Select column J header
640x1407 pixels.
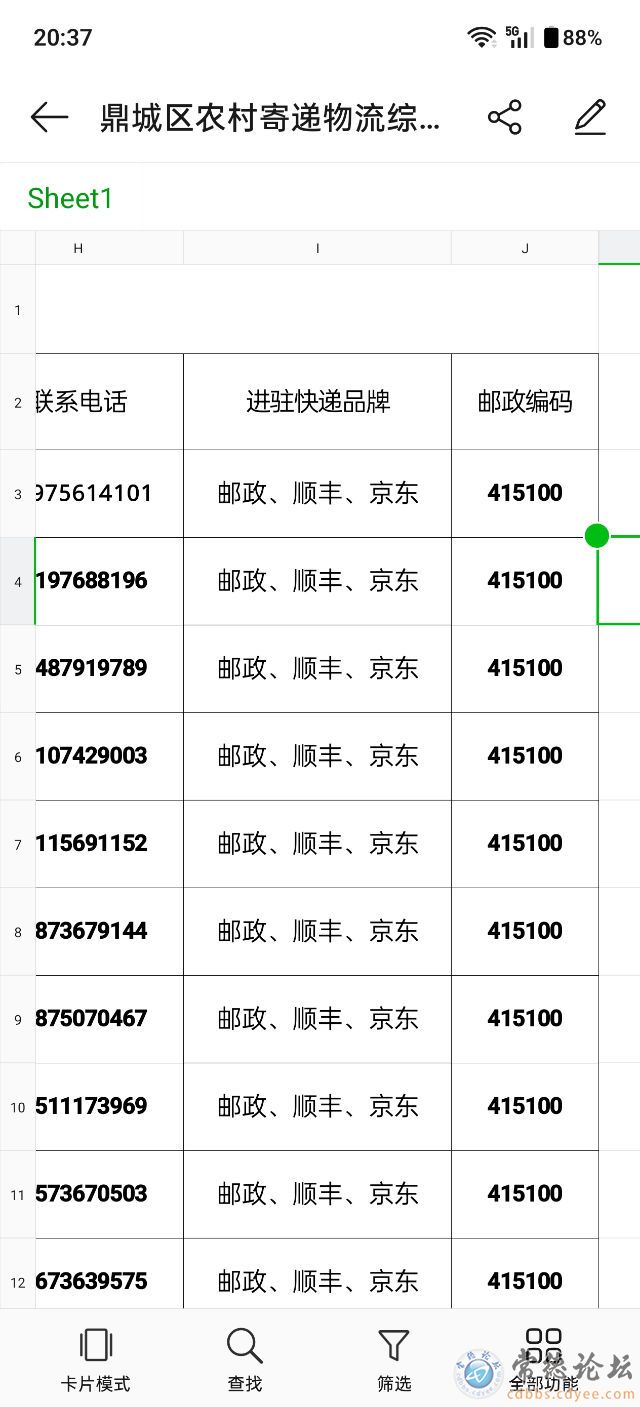pos(525,248)
